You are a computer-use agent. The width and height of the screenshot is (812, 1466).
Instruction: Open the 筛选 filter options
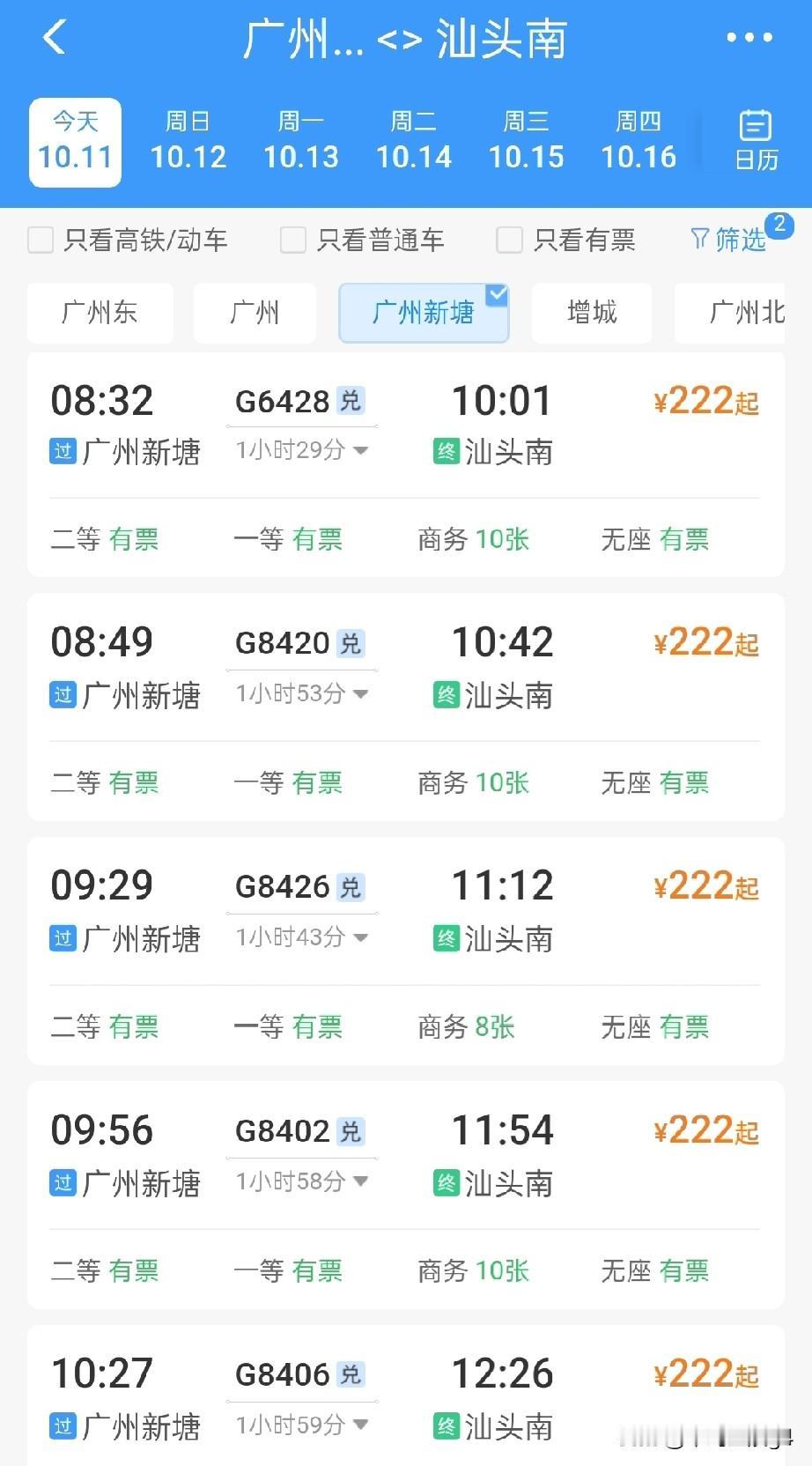coord(729,239)
